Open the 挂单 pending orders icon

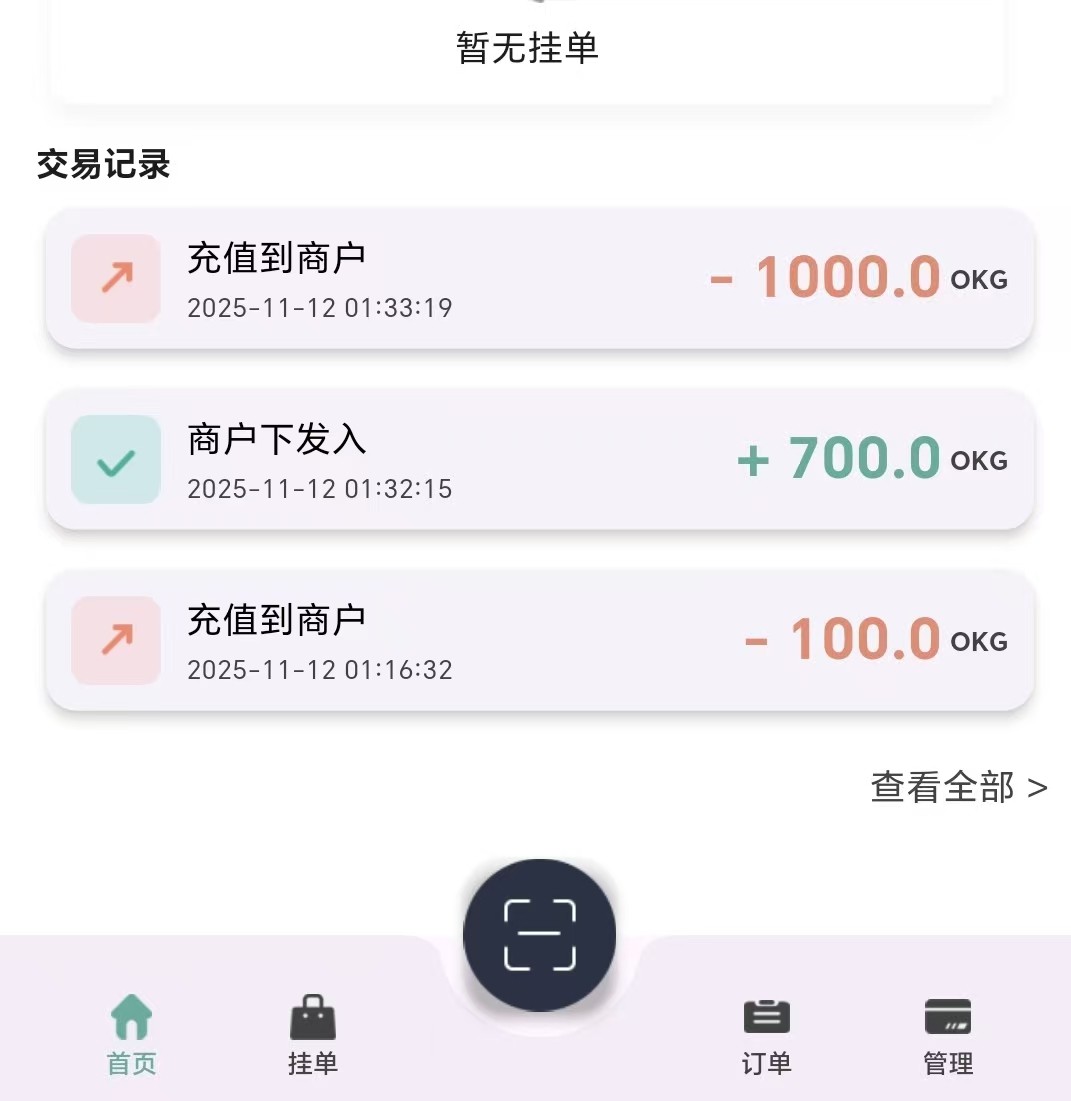[313, 1014]
